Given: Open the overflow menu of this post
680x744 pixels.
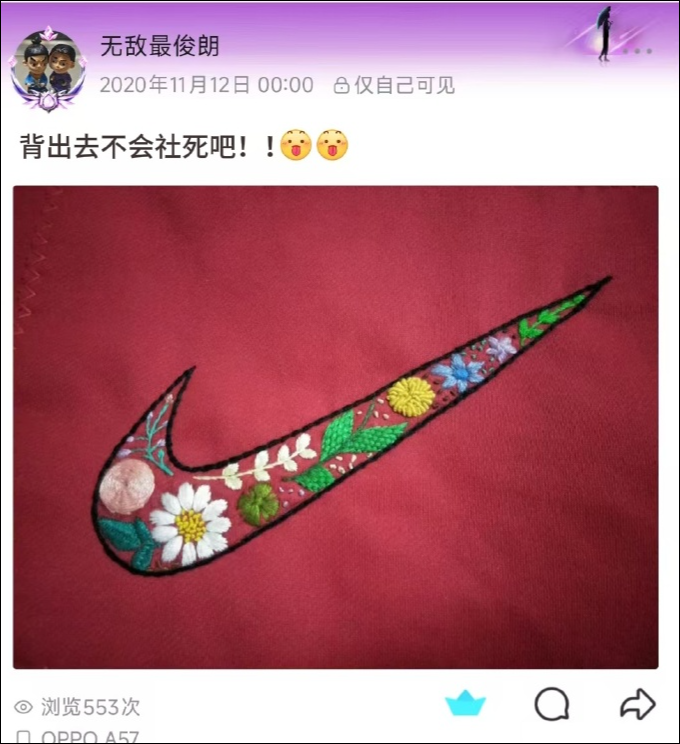Looking at the screenshot, I should coord(637,50).
